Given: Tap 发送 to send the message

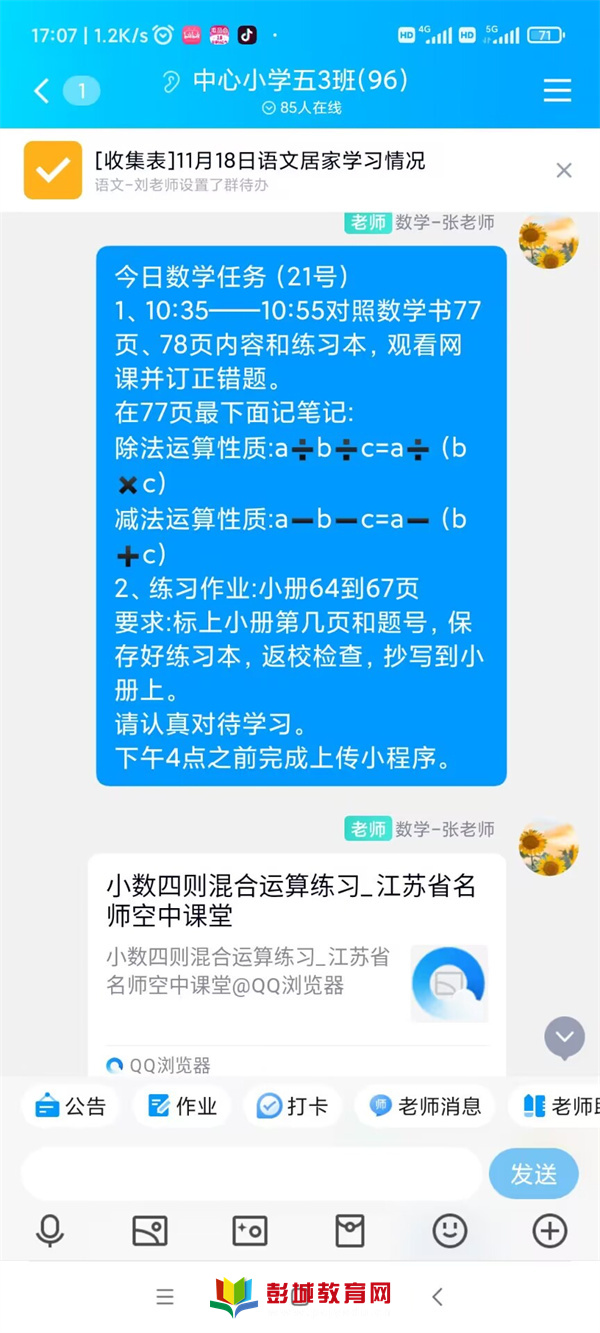Looking at the screenshot, I should 534,1174.
